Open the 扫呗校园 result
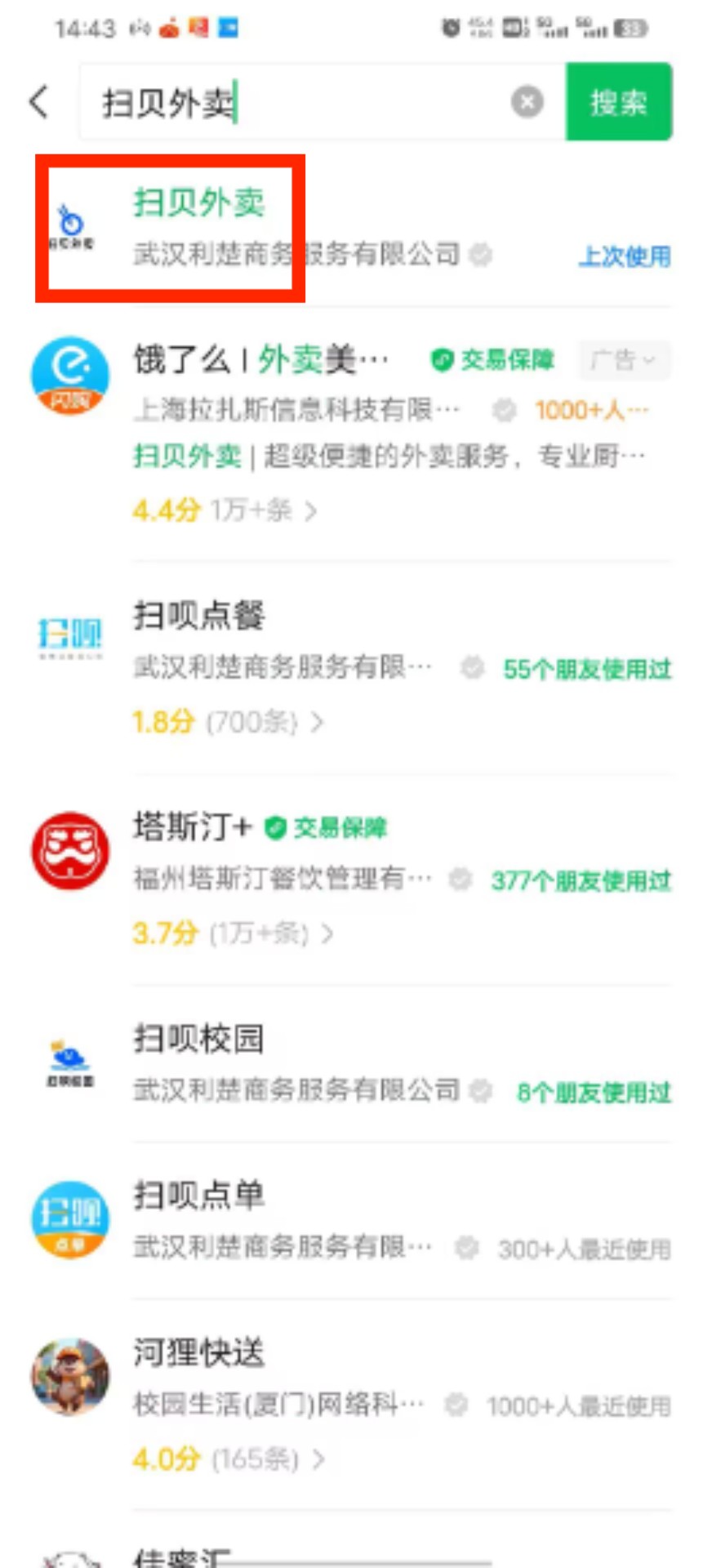 pyautogui.click(x=199, y=1040)
